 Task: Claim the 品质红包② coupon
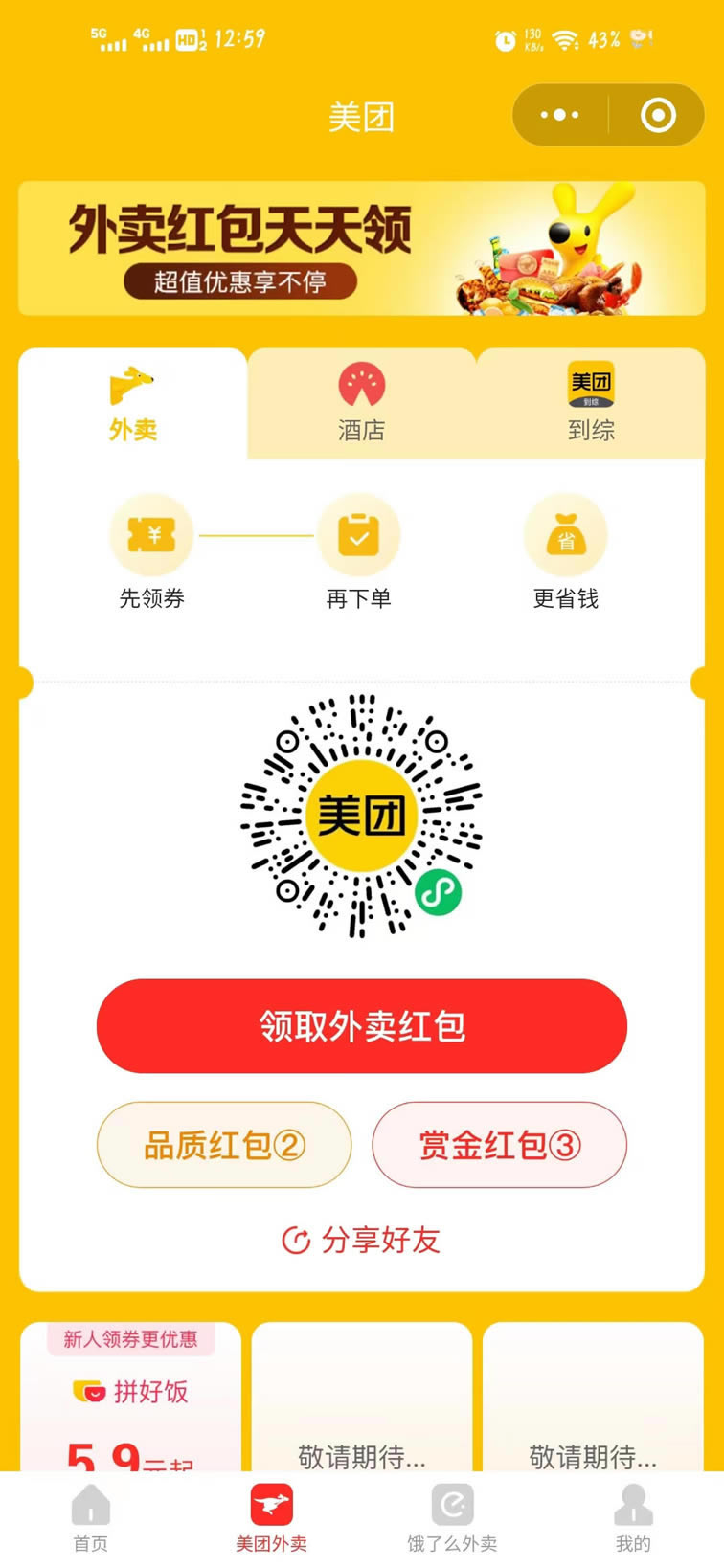224,1145
